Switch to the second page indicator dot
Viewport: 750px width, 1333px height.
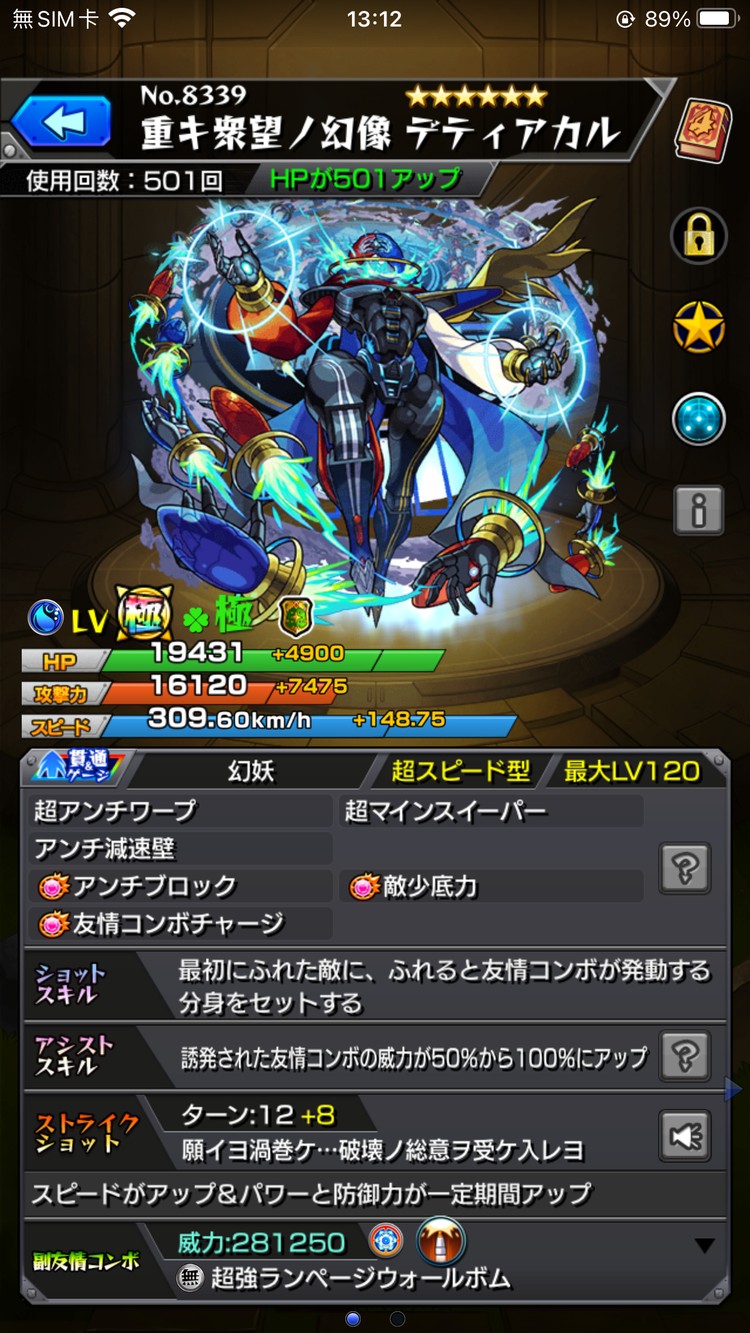point(397,1319)
